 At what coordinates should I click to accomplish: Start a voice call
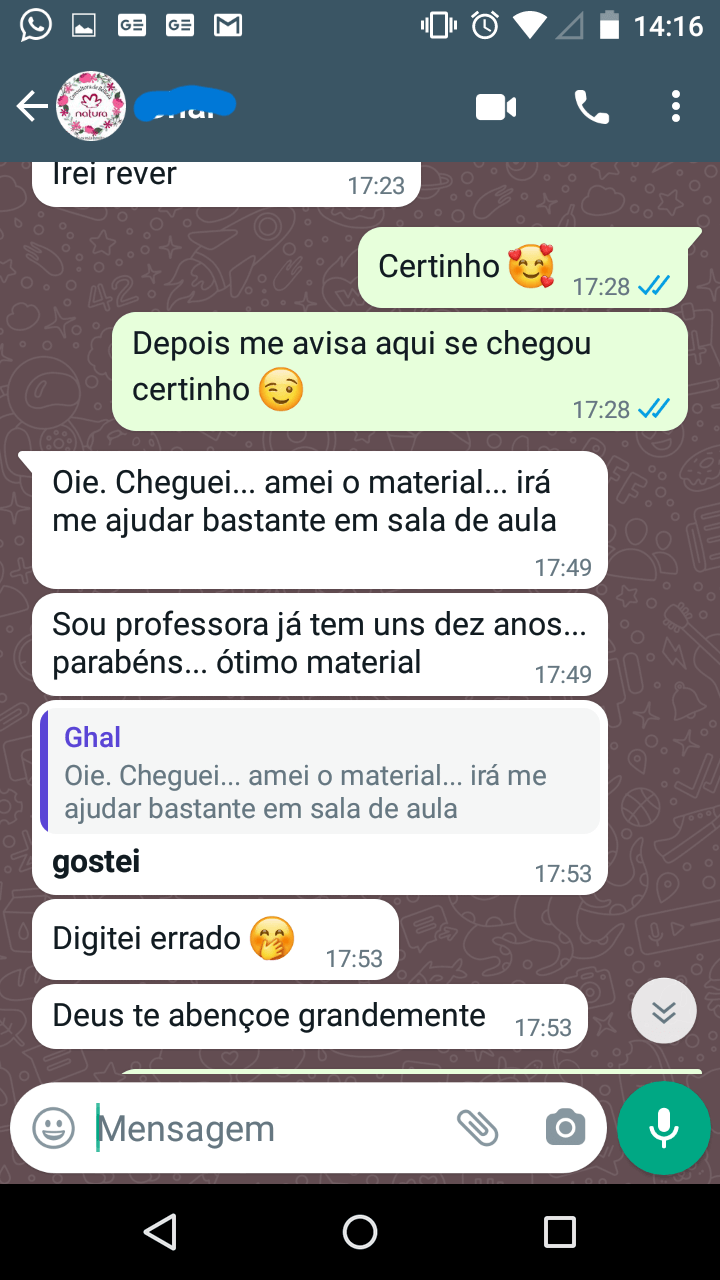coord(592,106)
